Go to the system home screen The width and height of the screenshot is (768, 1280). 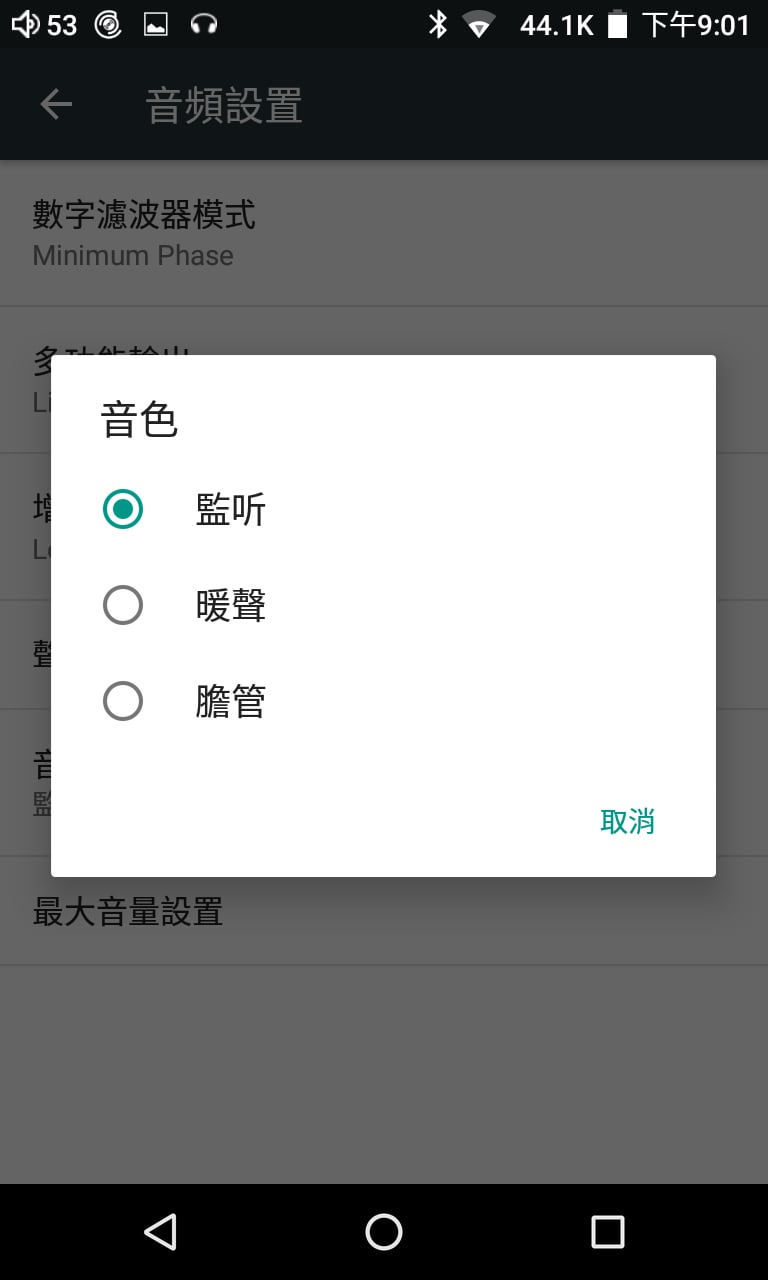384,1232
